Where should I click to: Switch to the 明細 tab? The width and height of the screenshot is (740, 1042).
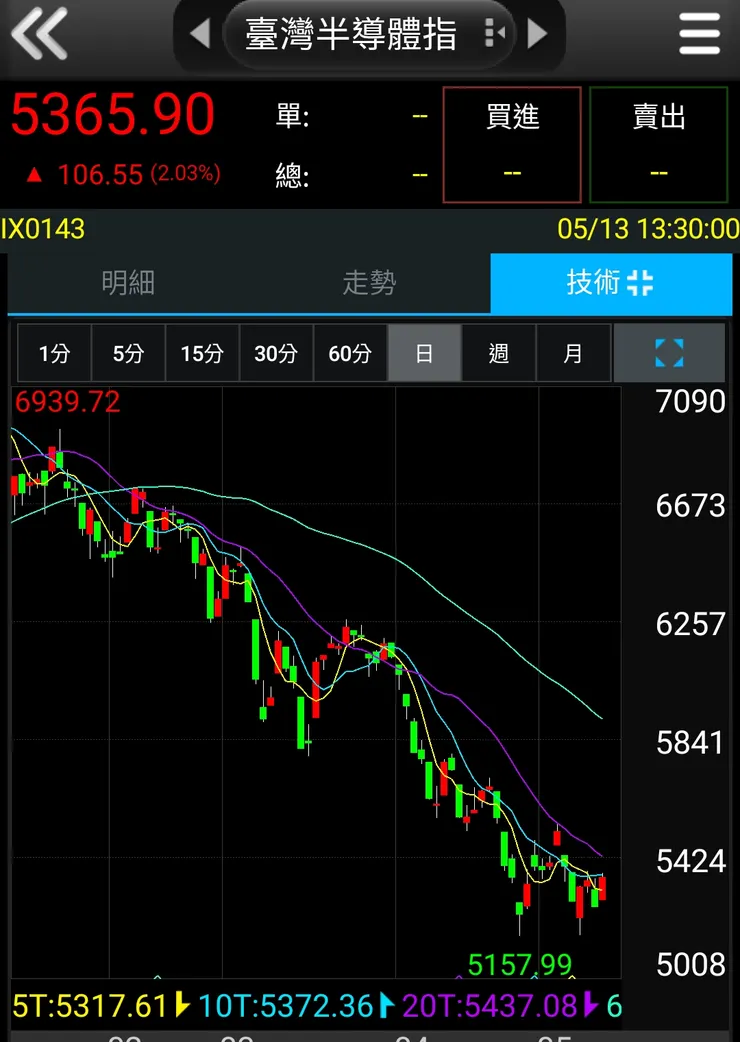[x=128, y=283]
